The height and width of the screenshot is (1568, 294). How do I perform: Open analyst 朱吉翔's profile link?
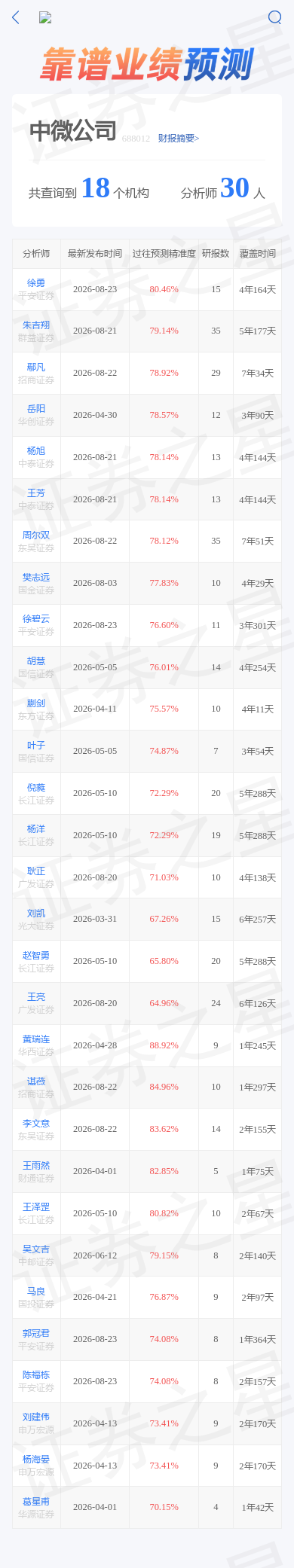point(36,325)
